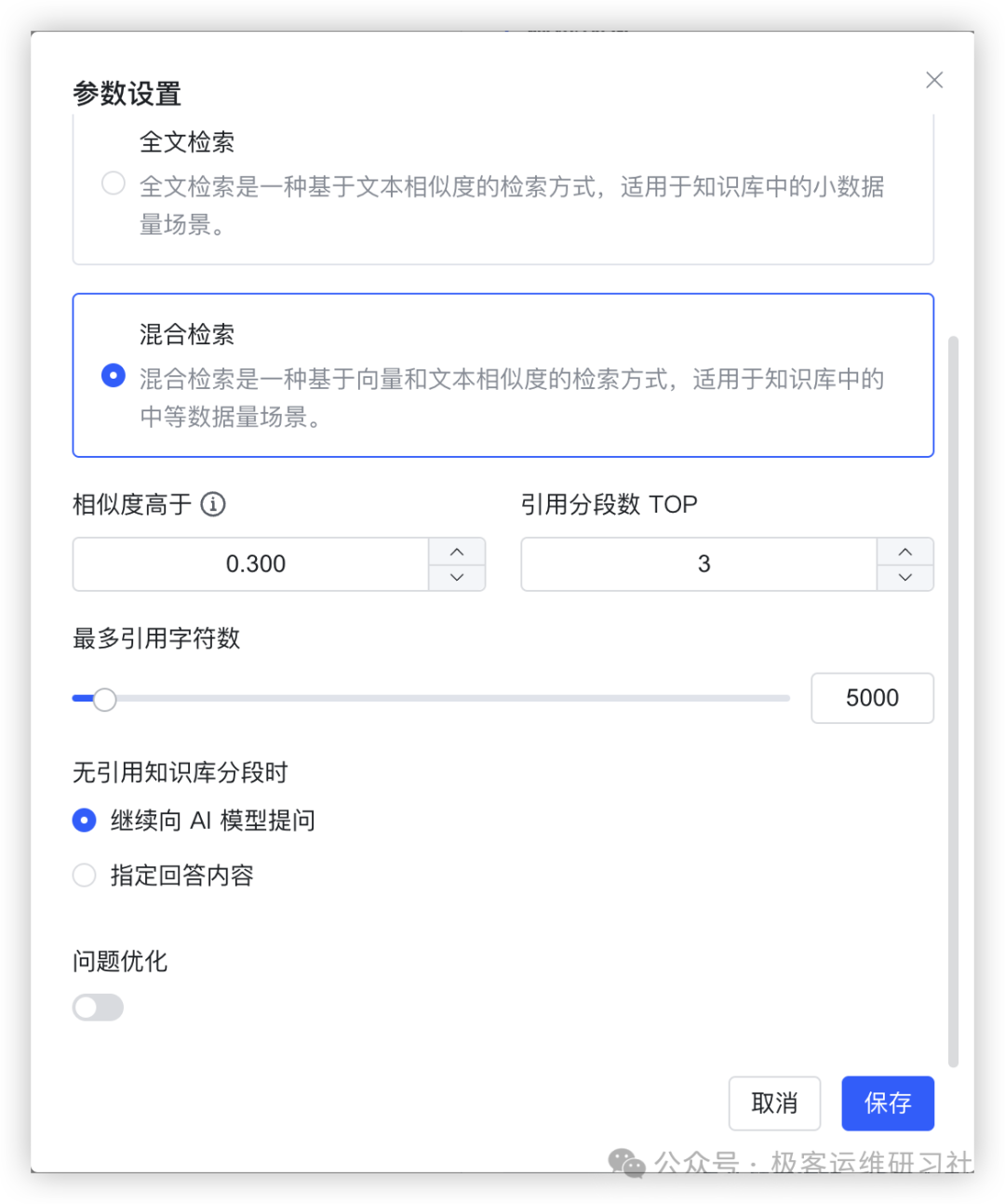Screen dimensions: 1005x1204
Task: Open the 相似度高于 info icon
Action: point(213,504)
